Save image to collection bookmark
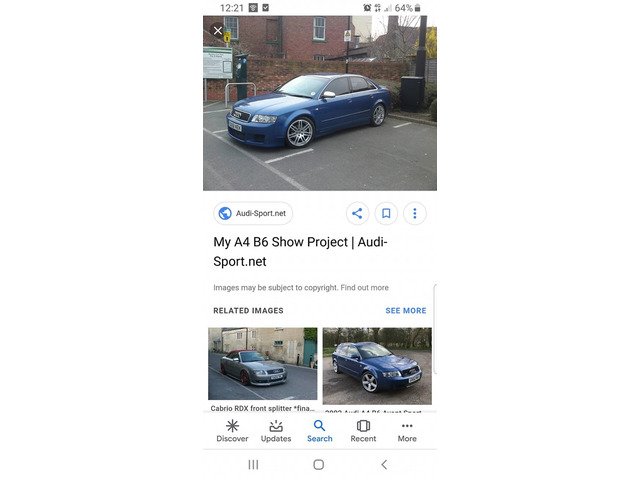640x480 pixels. point(386,213)
